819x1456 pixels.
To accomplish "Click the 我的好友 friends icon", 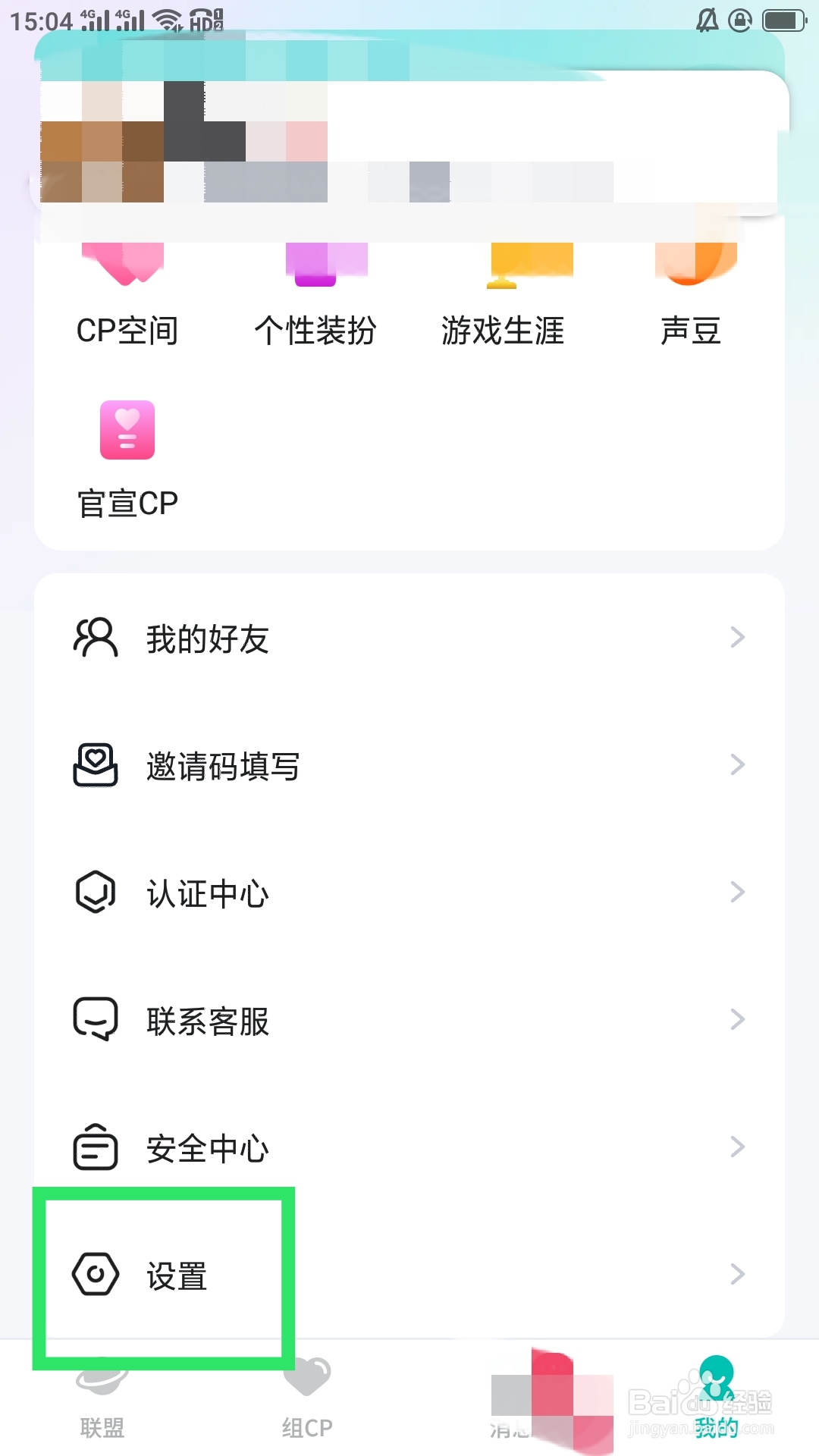I will click(95, 638).
